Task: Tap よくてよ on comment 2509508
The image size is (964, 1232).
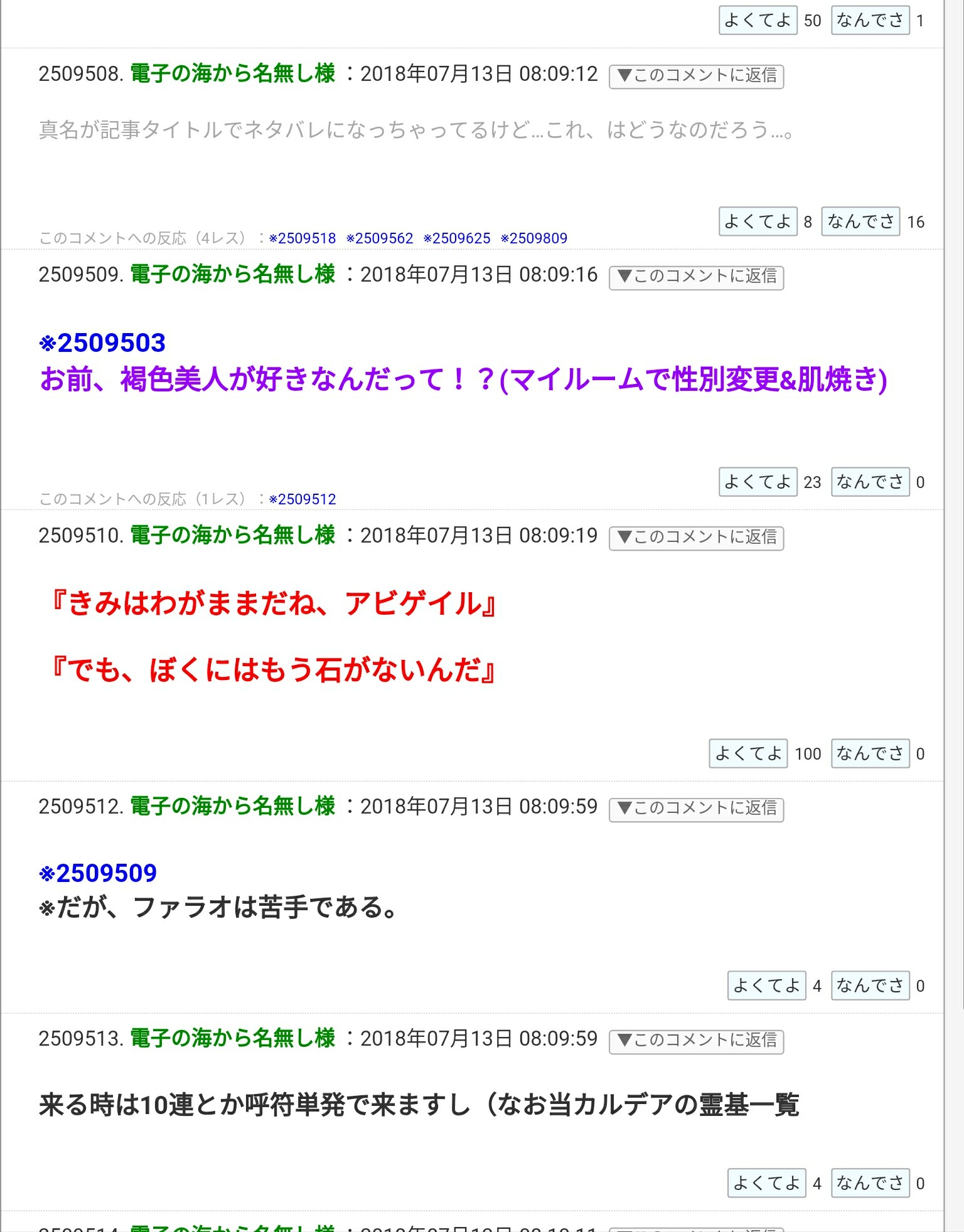Action: coord(758,221)
